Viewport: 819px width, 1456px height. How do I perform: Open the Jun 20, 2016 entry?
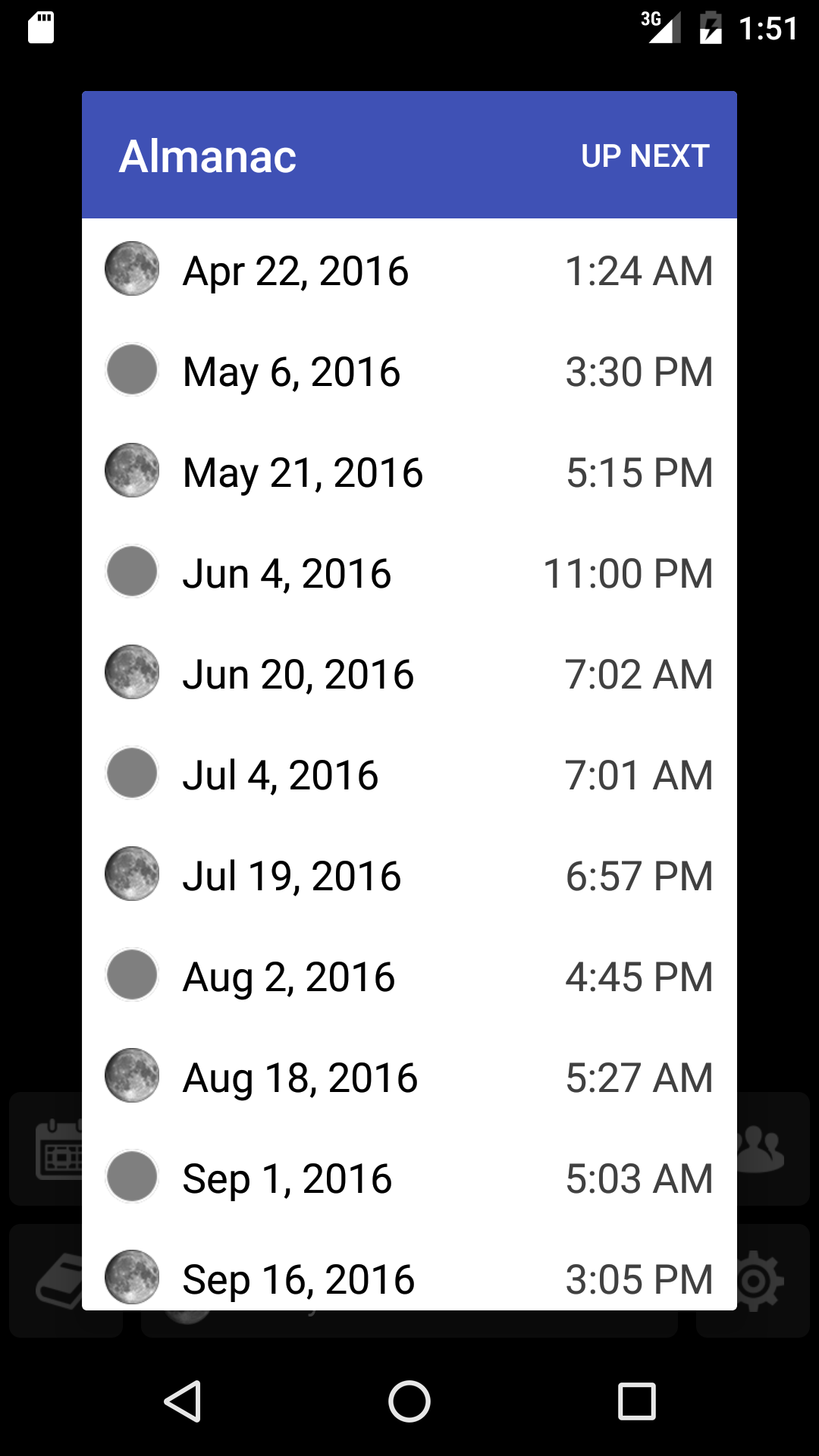[409, 674]
